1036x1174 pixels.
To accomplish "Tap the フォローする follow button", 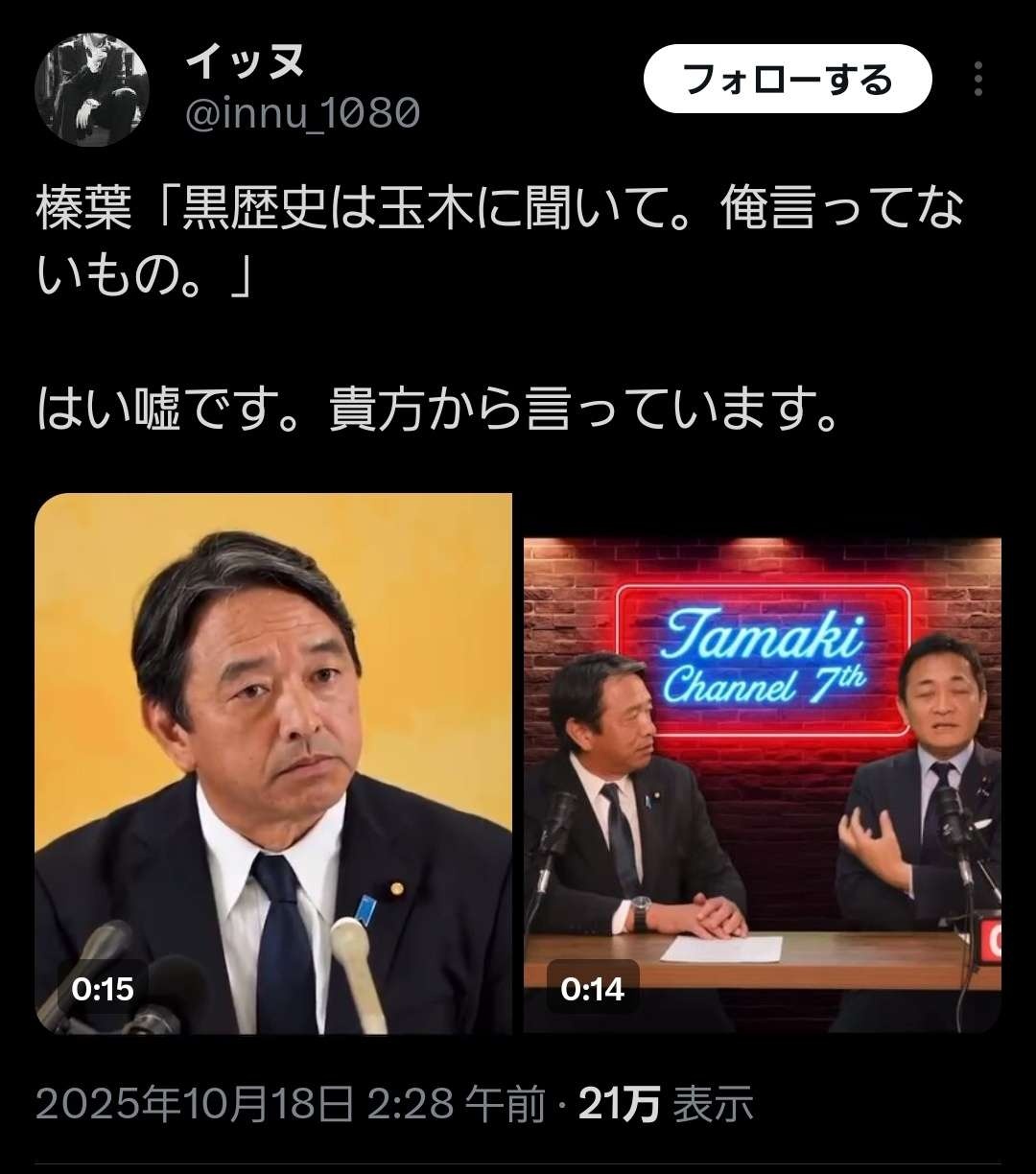I will (x=788, y=81).
